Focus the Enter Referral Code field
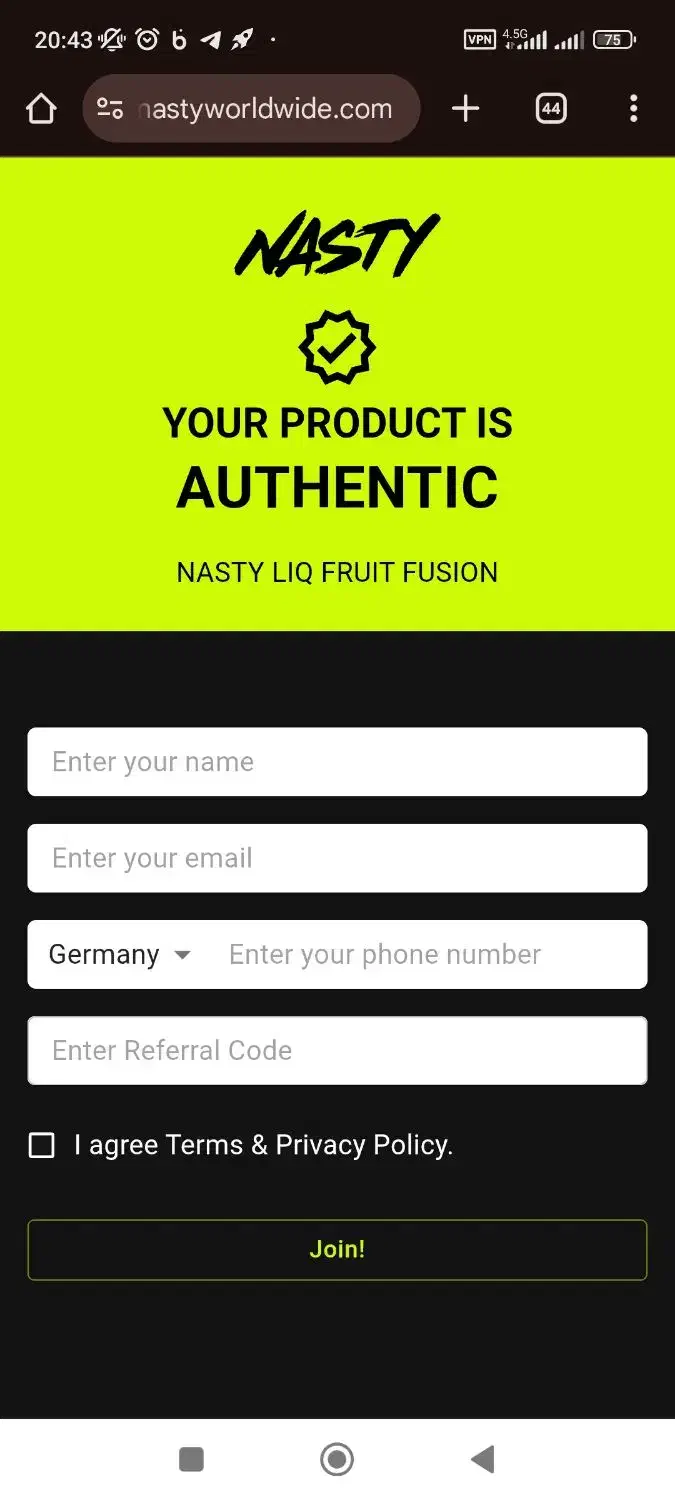 (337, 1051)
